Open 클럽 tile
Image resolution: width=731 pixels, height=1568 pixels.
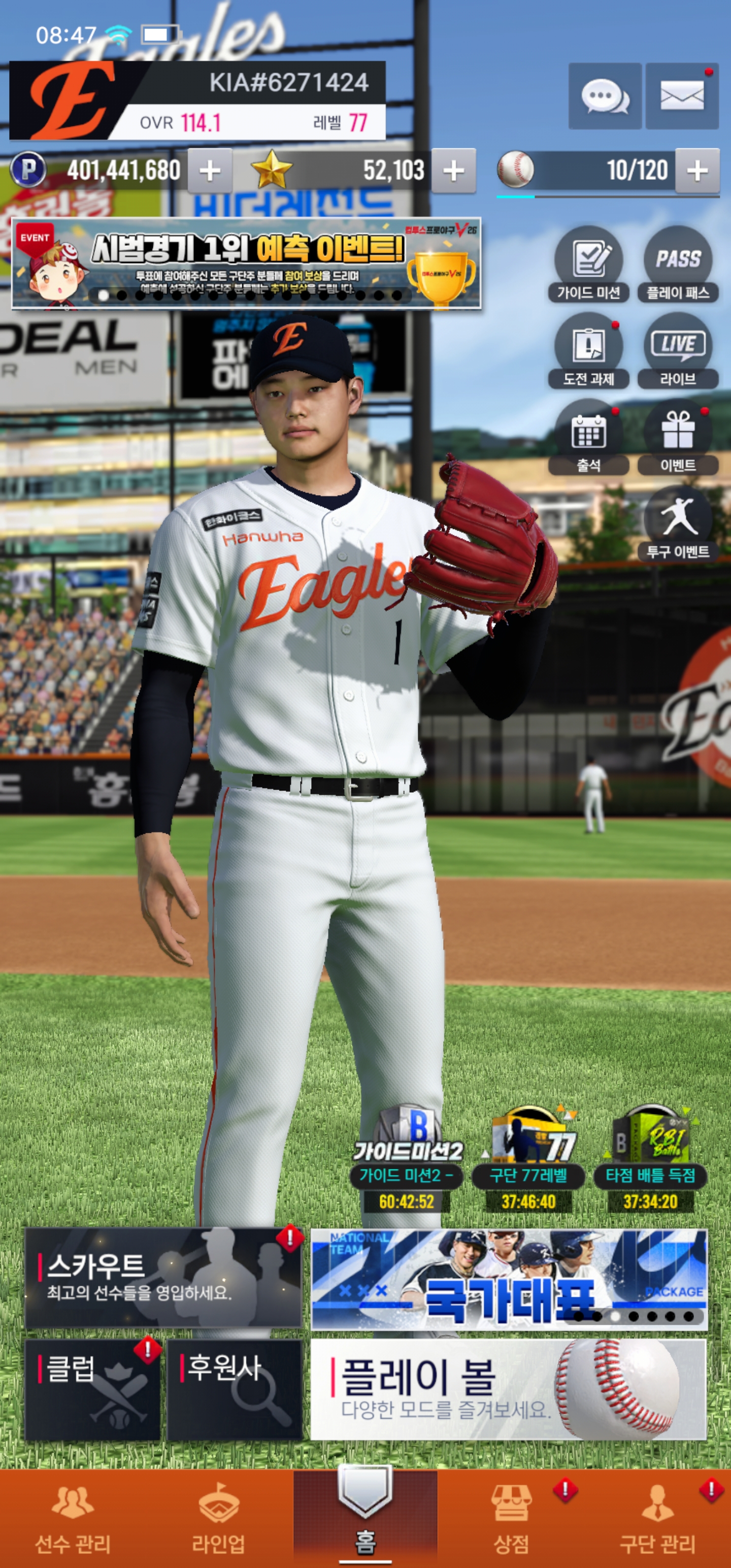(x=92, y=1390)
